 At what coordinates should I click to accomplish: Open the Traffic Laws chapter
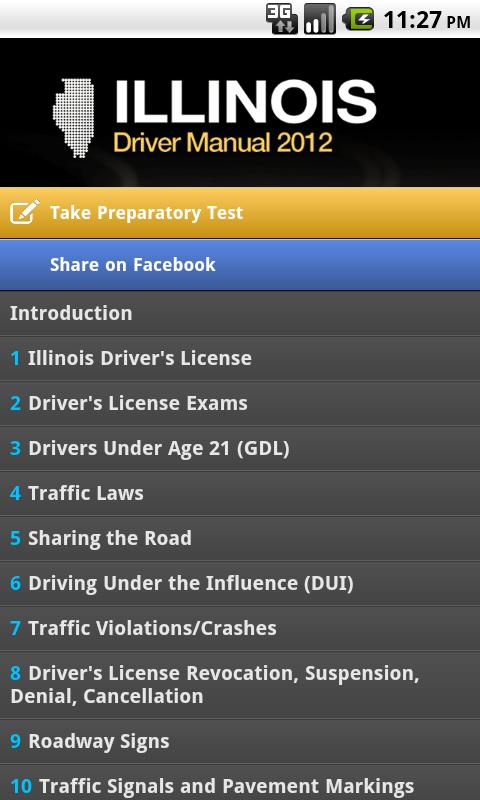pyautogui.click(x=240, y=493)
